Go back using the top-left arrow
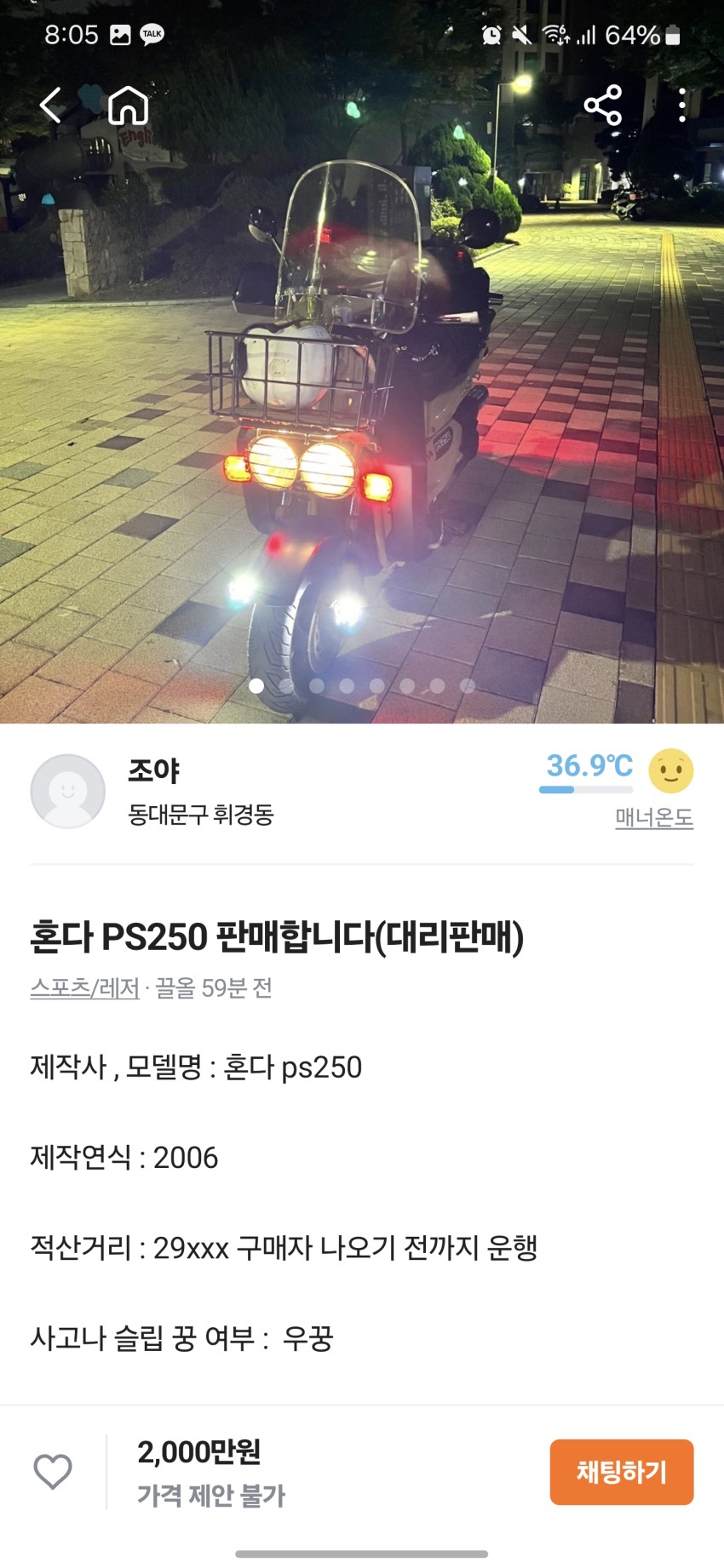This screenshot has width=724, height=1568. point(51,106)
